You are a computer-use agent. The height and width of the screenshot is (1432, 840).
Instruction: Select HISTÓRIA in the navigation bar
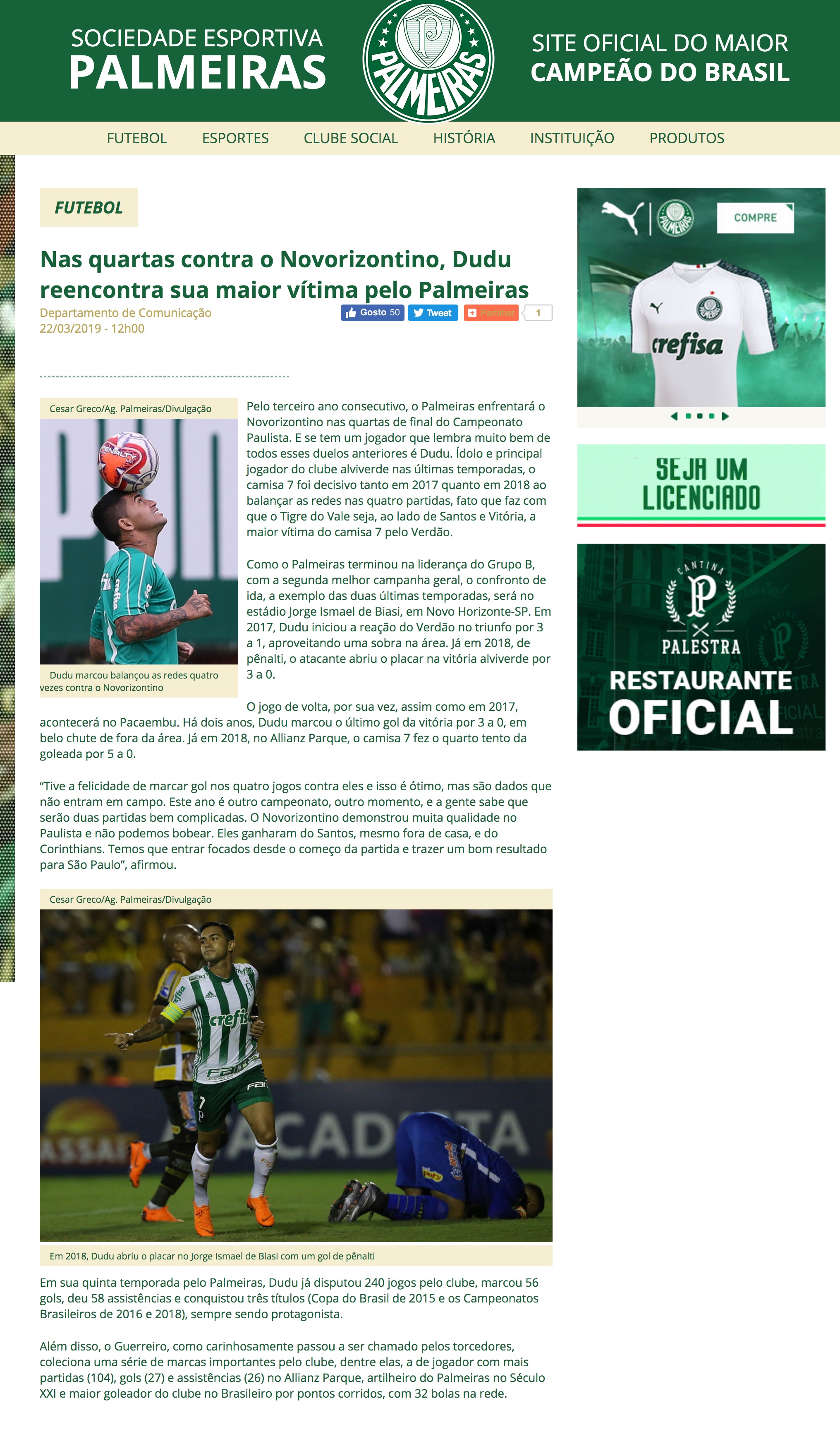click(464, 138)
